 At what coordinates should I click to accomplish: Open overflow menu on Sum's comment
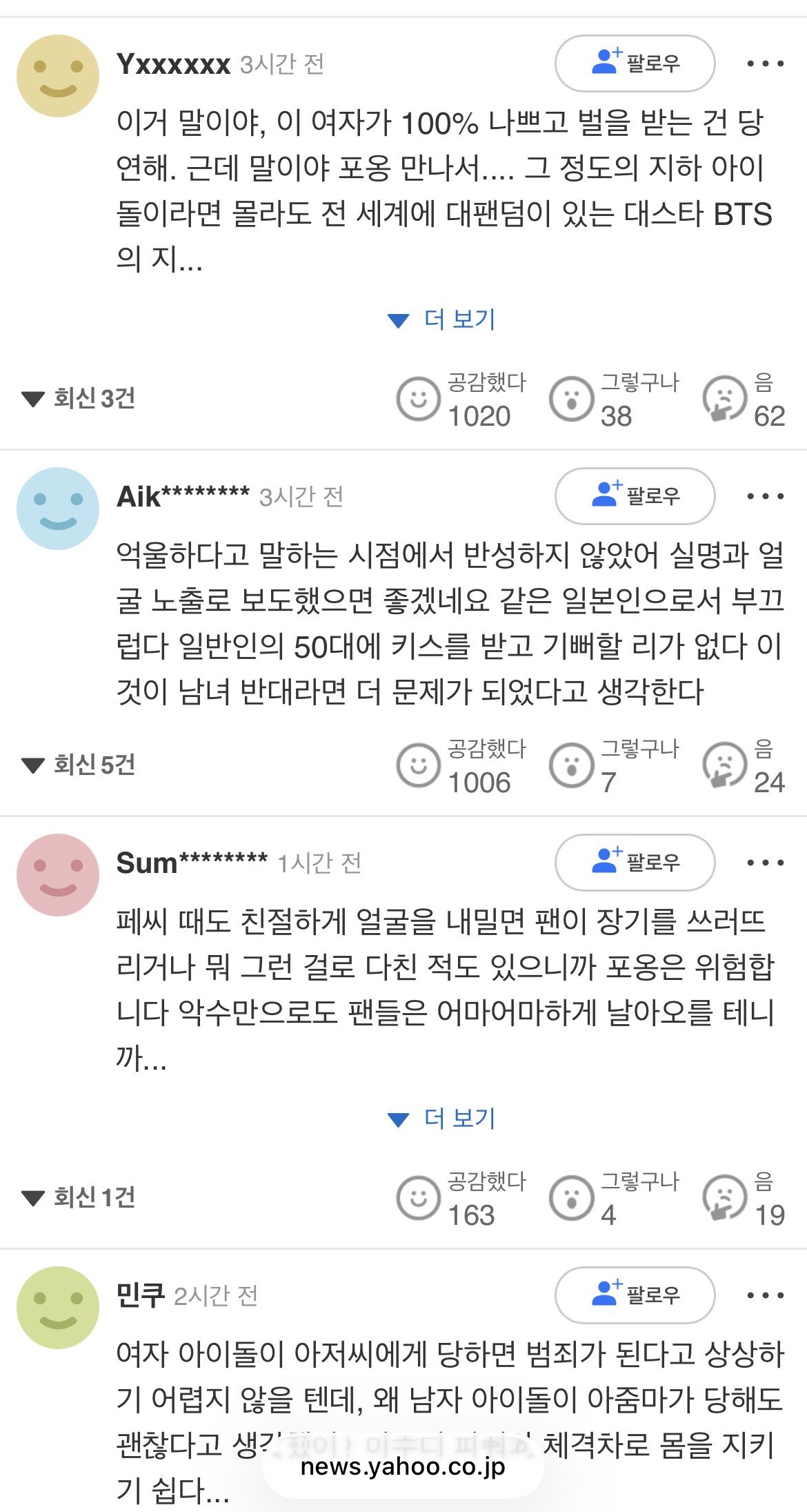(x=765, y=863)
